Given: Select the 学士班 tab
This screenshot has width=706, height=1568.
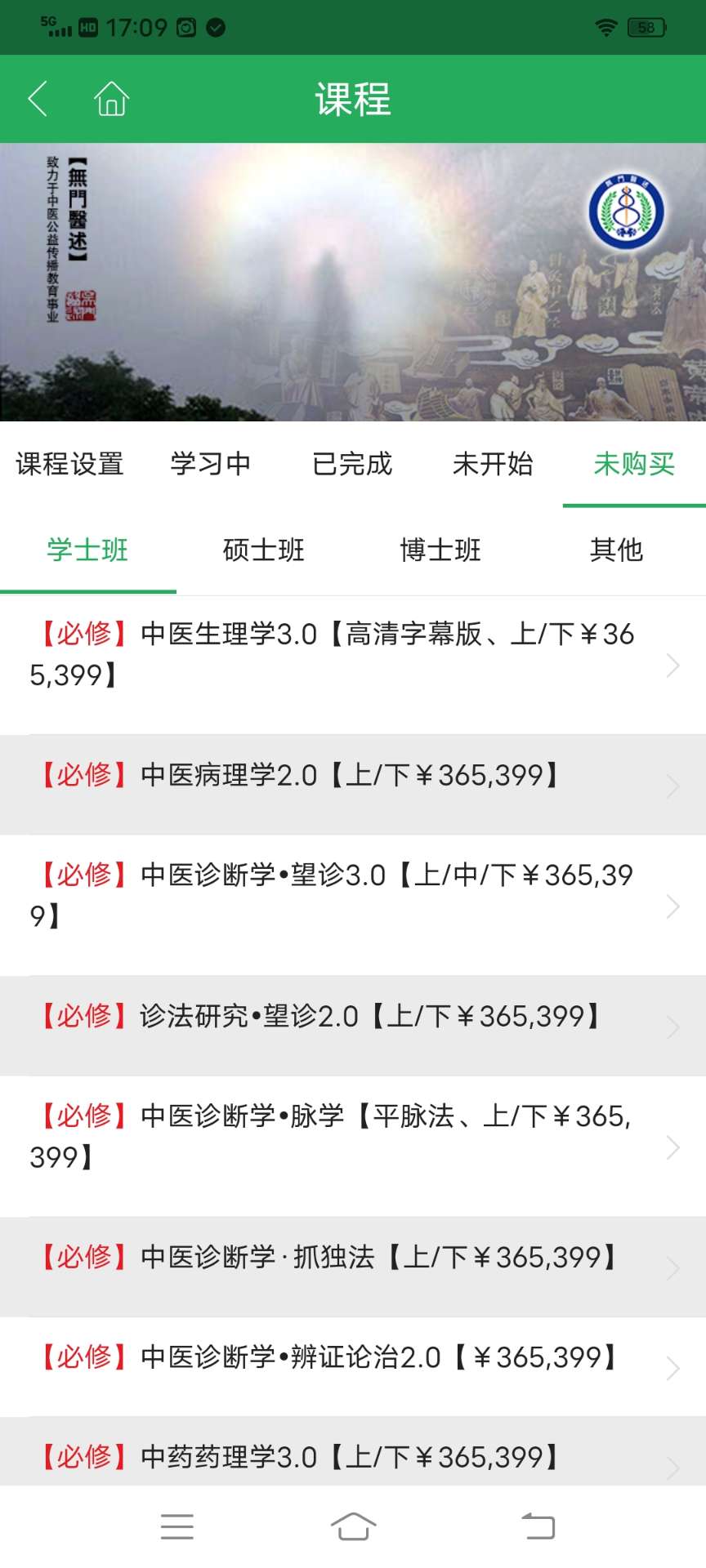Looking at the screenshot, I should (x=87, y=550).
